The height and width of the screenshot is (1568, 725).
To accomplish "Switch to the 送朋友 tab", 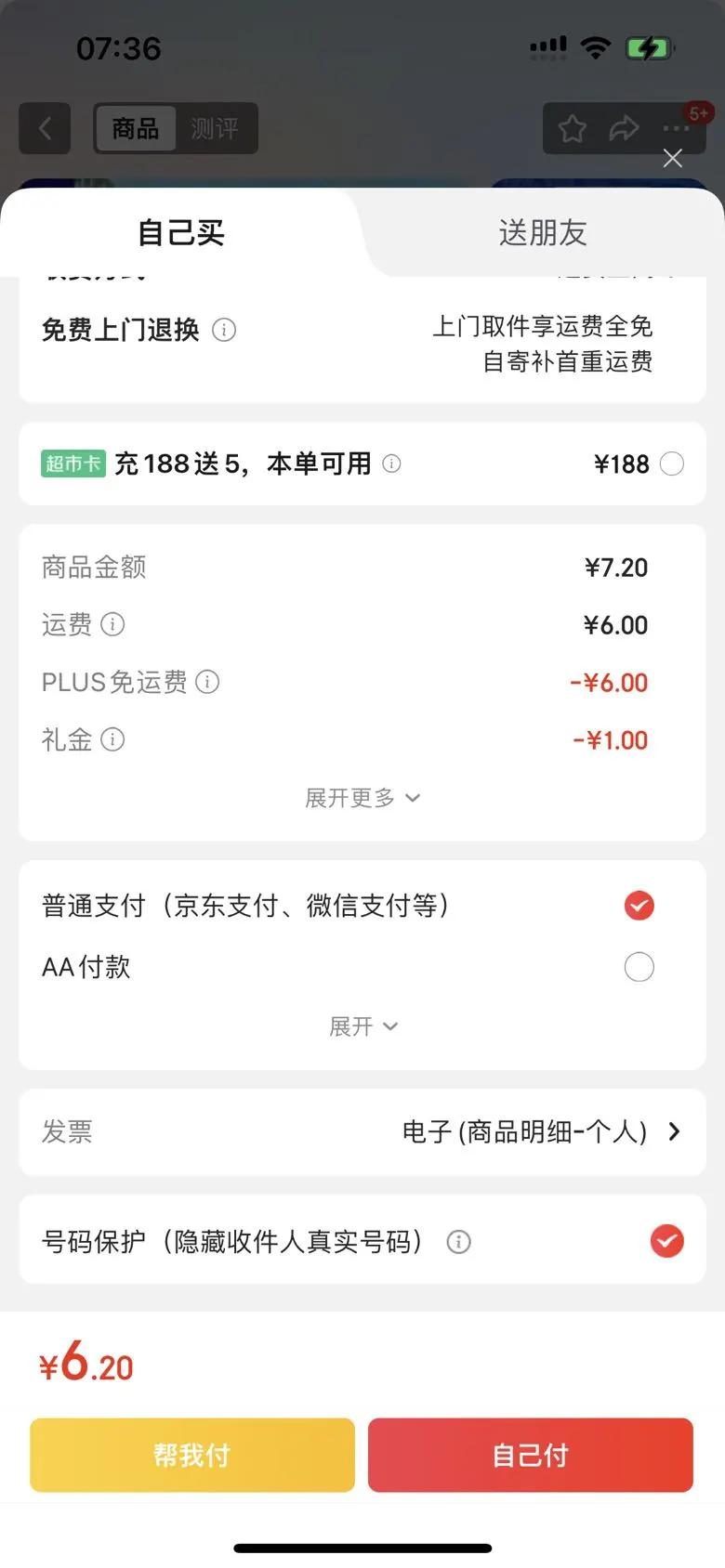I will tap(542, 232).
